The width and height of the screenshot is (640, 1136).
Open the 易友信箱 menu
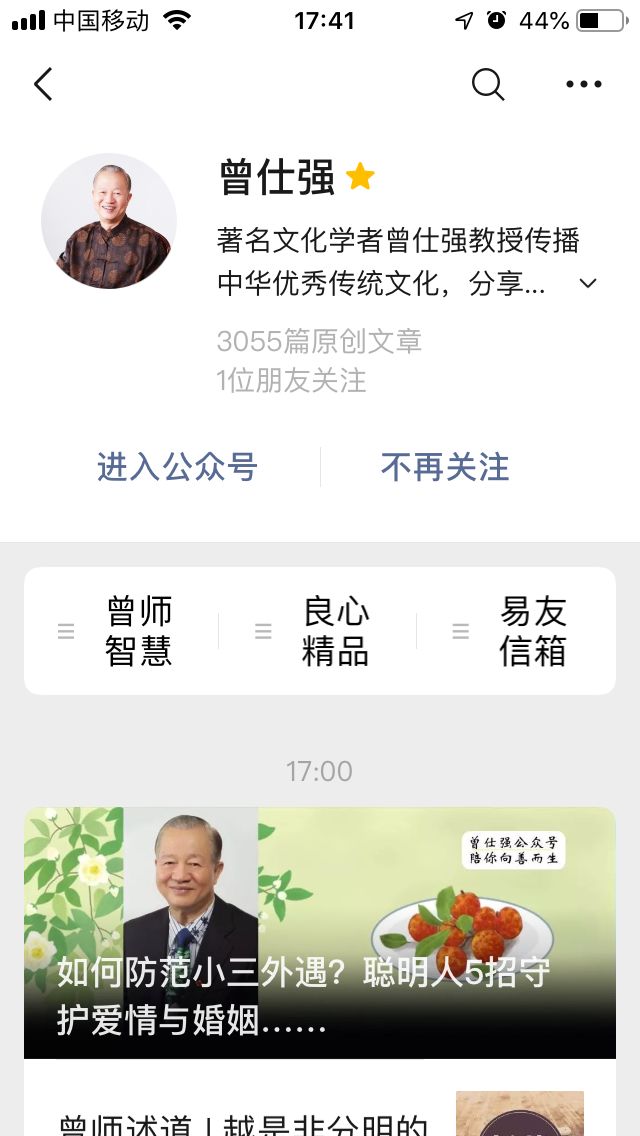[x=517, y=630]
